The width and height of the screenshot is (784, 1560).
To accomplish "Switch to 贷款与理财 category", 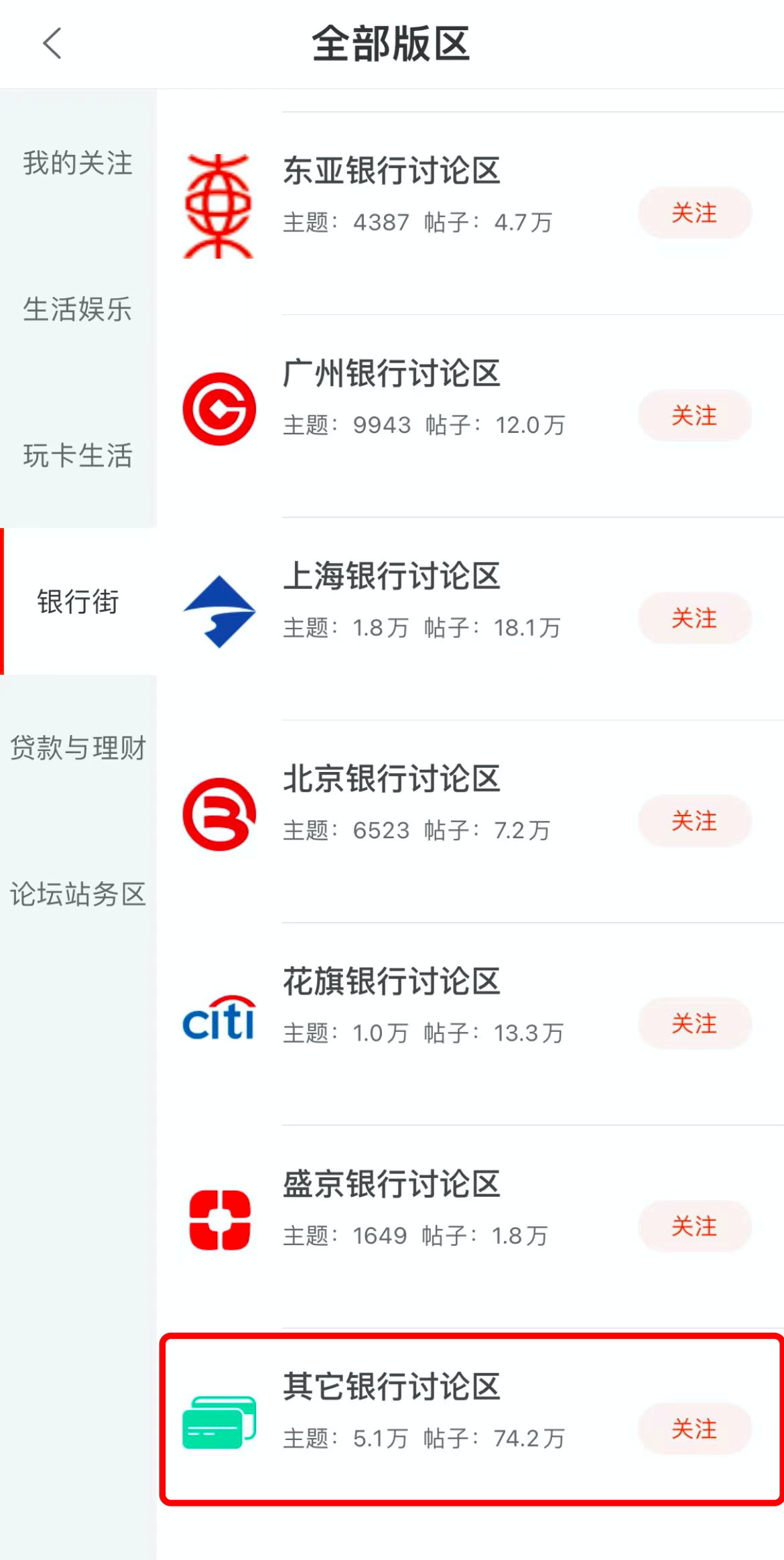I will click(x=78, y=747).
